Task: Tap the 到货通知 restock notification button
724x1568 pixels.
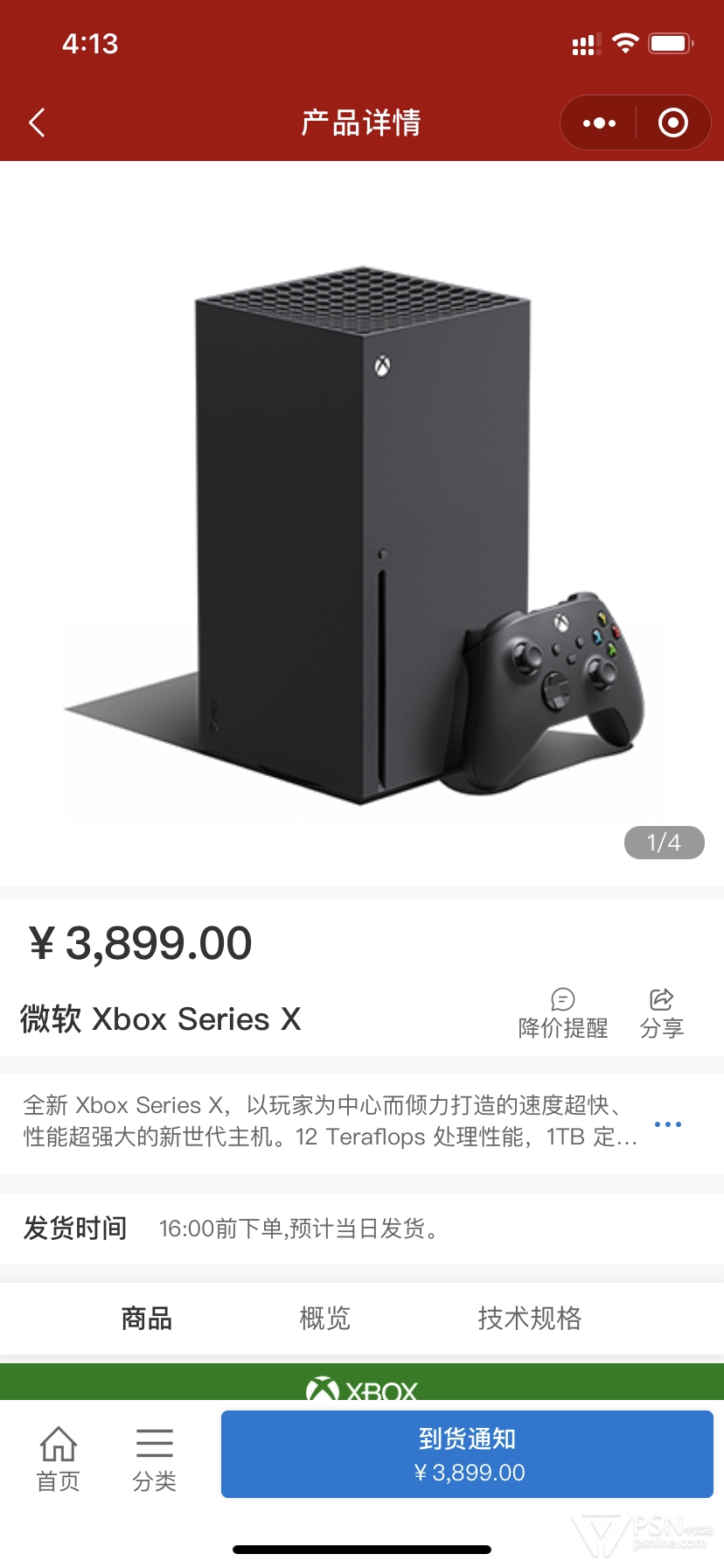Action: tap(467, 1454)
